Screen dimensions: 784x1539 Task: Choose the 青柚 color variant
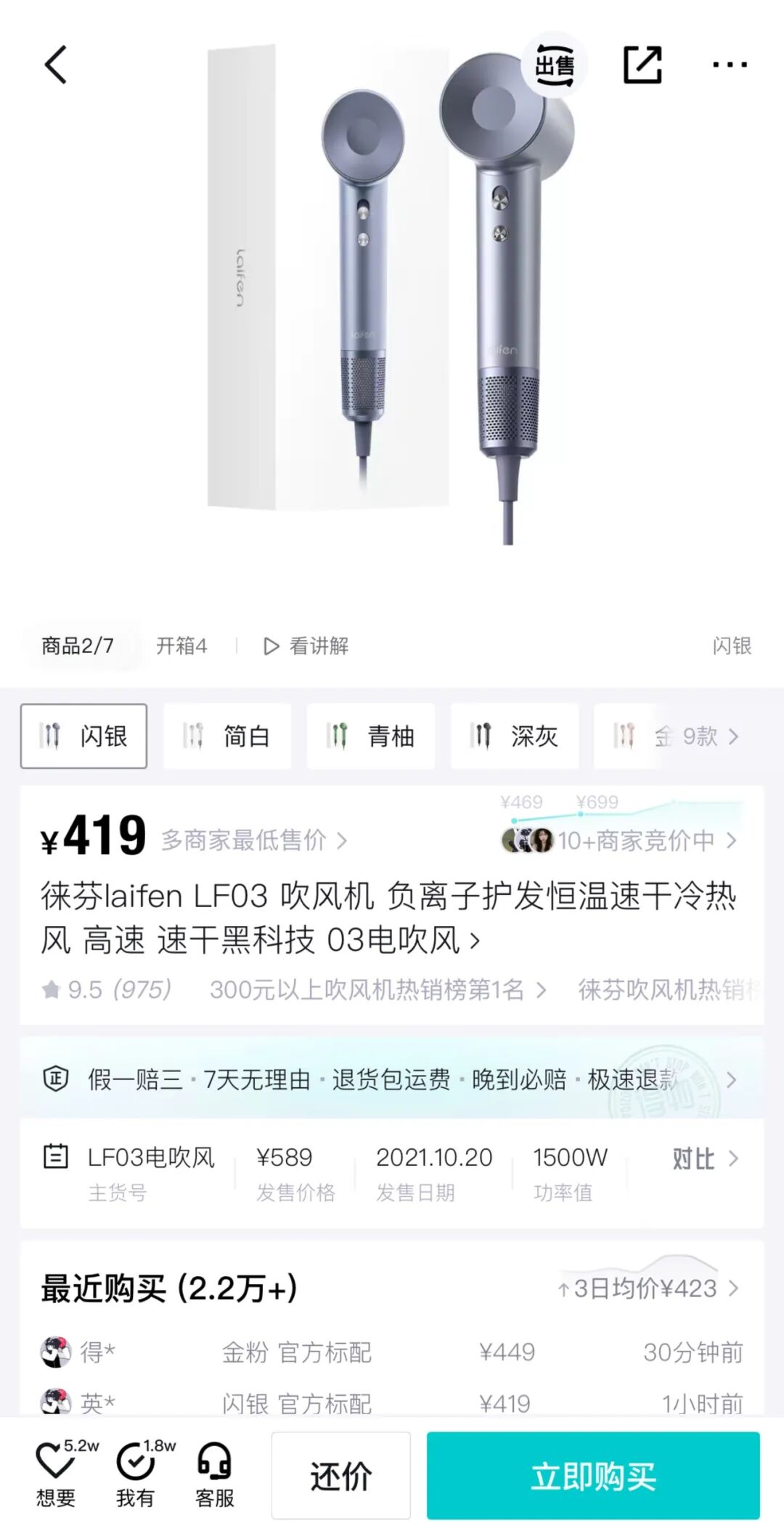click(371, 736)
